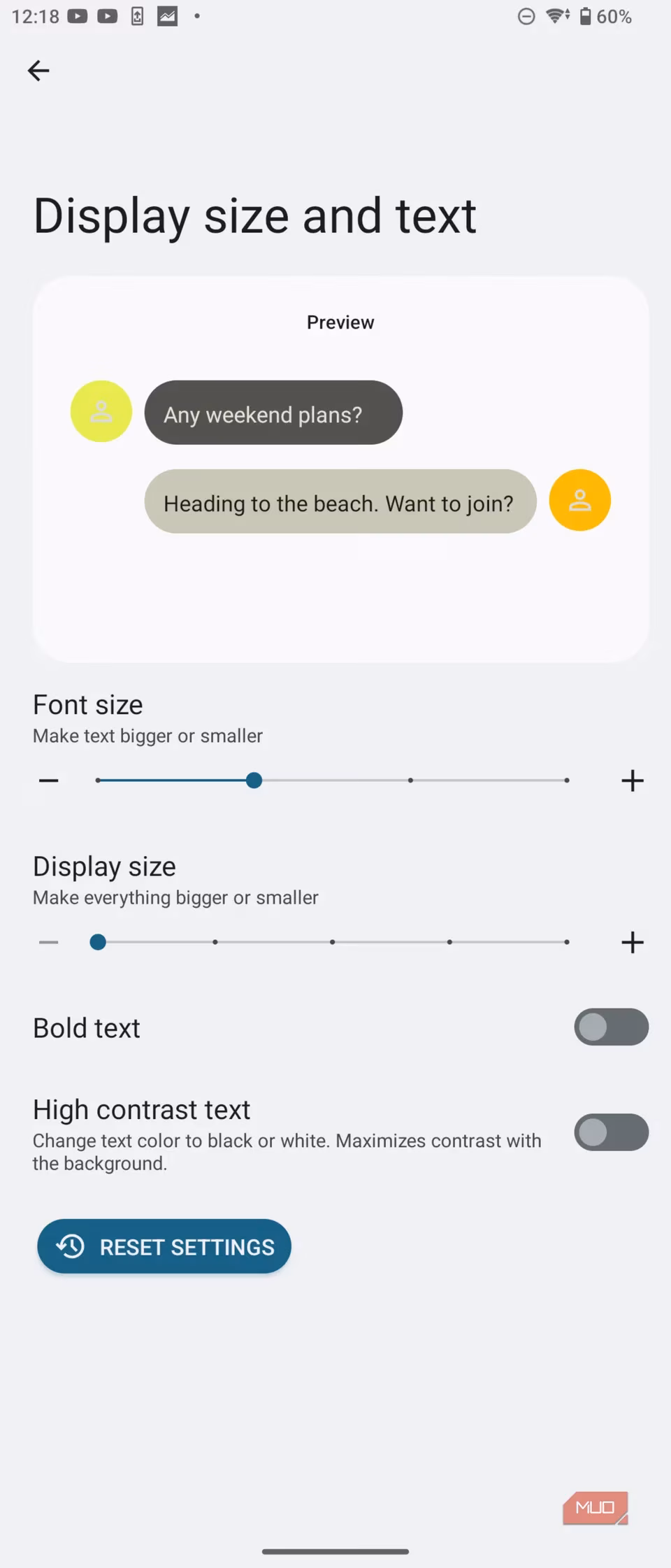Tap the 'Any weekend plans?' chat bubble

click(273, 413)
